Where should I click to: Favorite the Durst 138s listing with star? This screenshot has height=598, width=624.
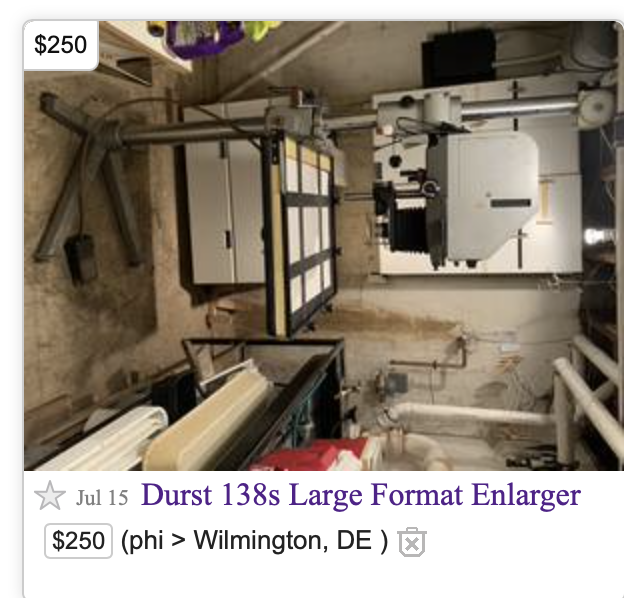point(49,496)
